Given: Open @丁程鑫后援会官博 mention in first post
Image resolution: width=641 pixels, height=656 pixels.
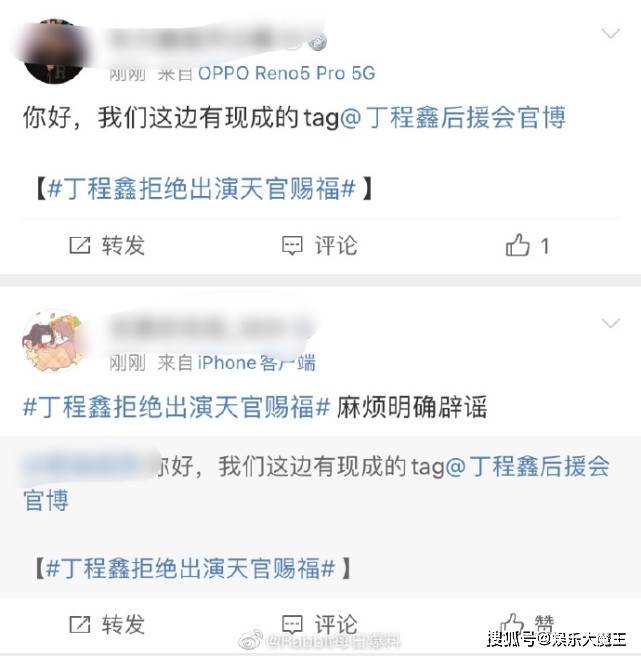Looking at the screenshot, I should (454, 118).
